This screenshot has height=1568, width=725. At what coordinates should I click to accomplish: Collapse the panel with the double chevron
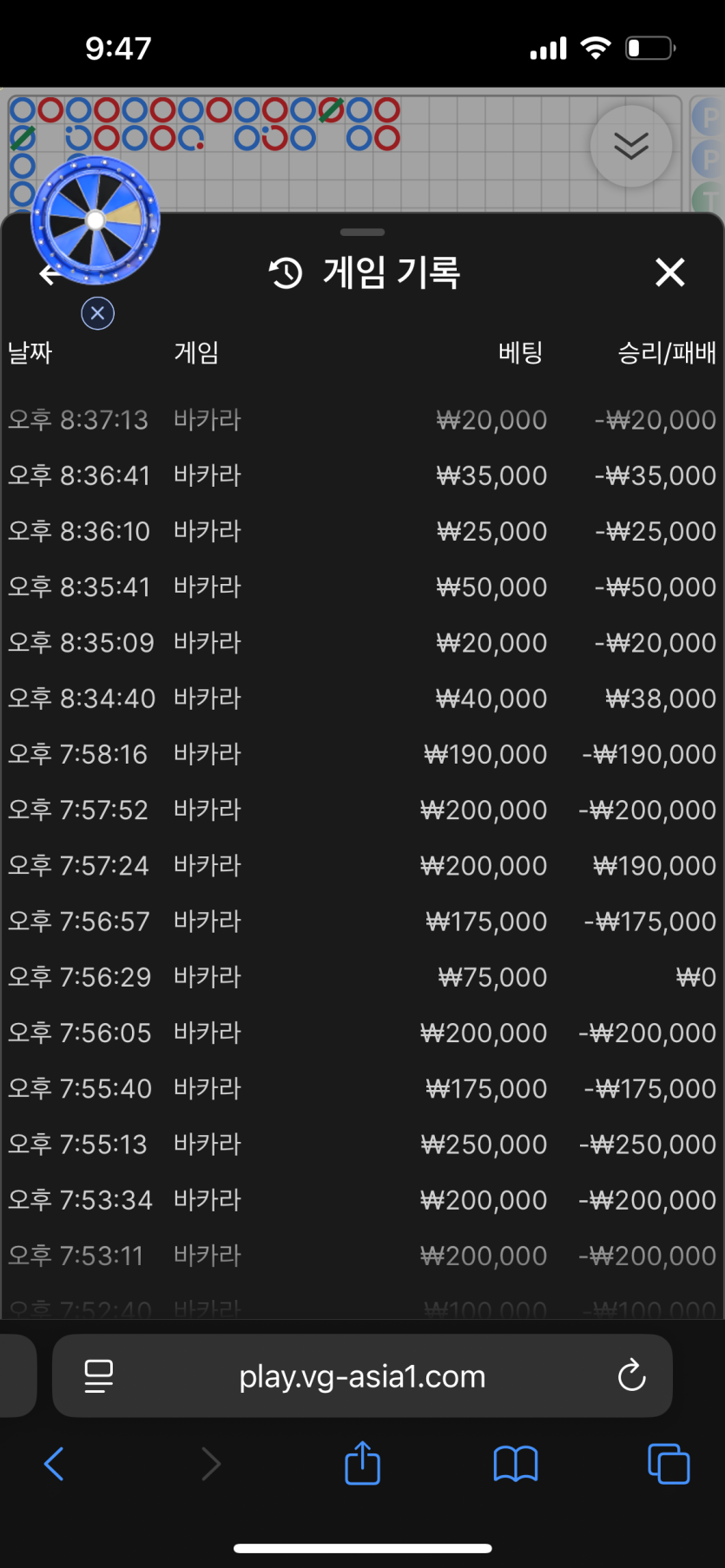[x=630, y=146]
